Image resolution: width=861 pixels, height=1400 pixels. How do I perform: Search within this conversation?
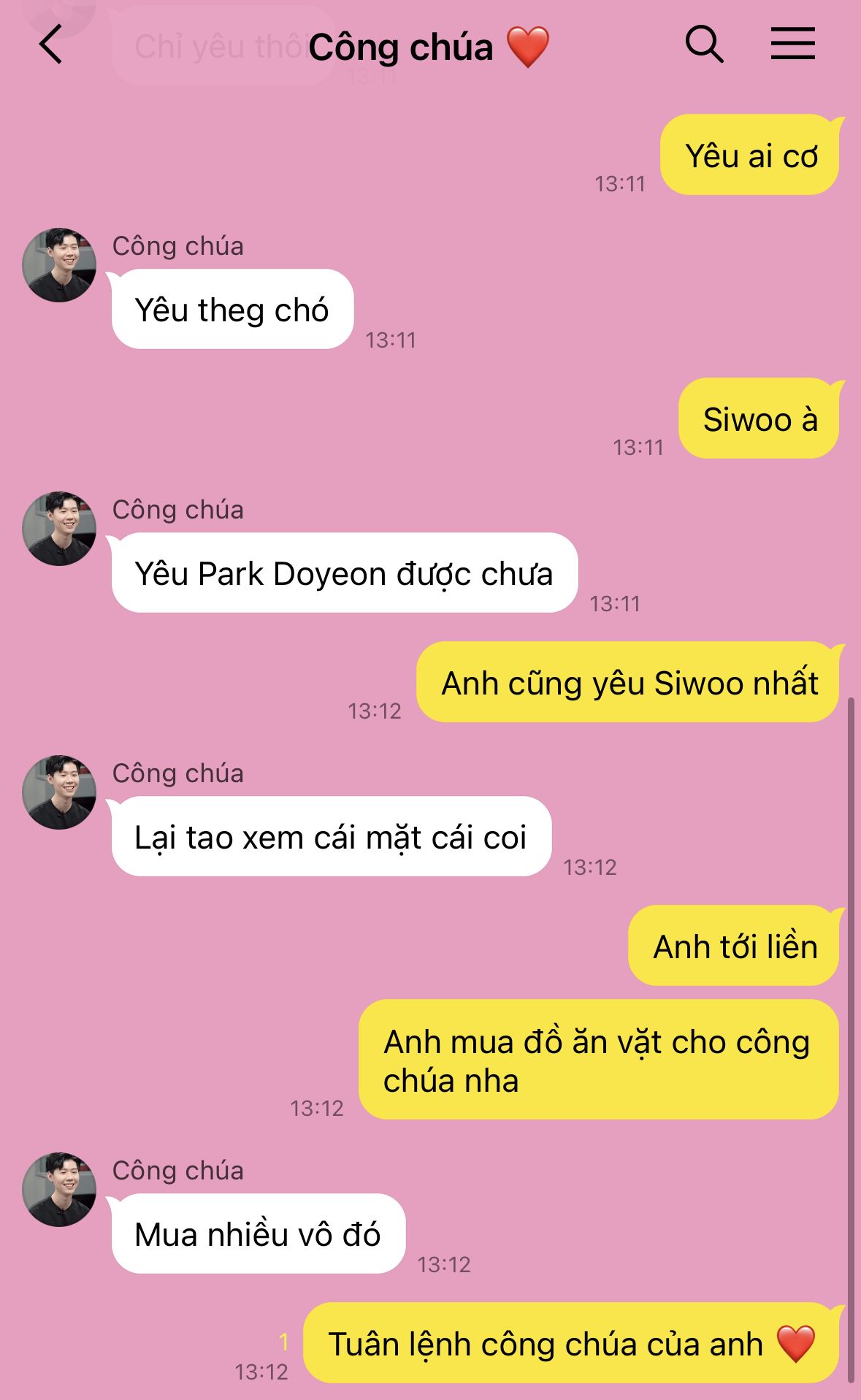(x=703, y=45)
